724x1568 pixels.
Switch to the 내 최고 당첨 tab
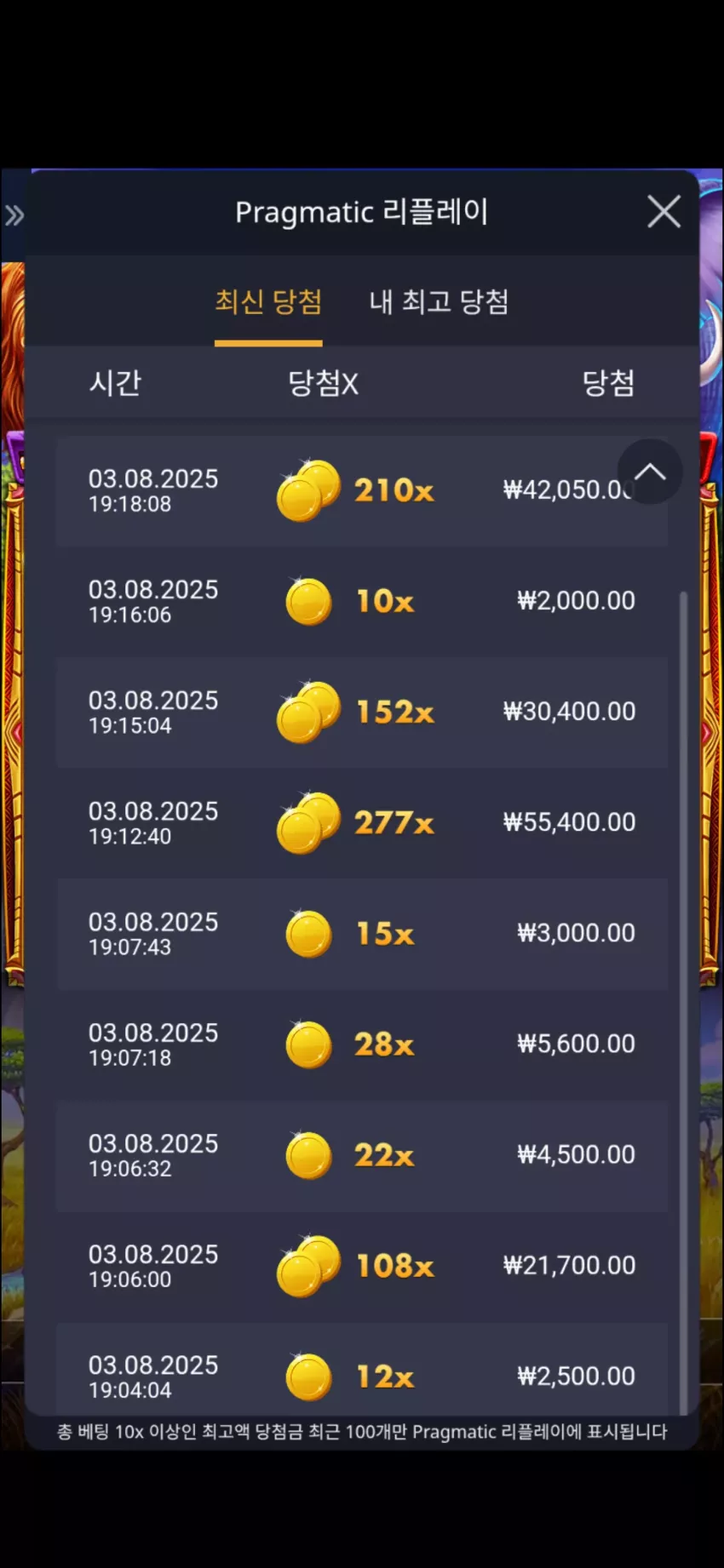[x=439, y=302]
